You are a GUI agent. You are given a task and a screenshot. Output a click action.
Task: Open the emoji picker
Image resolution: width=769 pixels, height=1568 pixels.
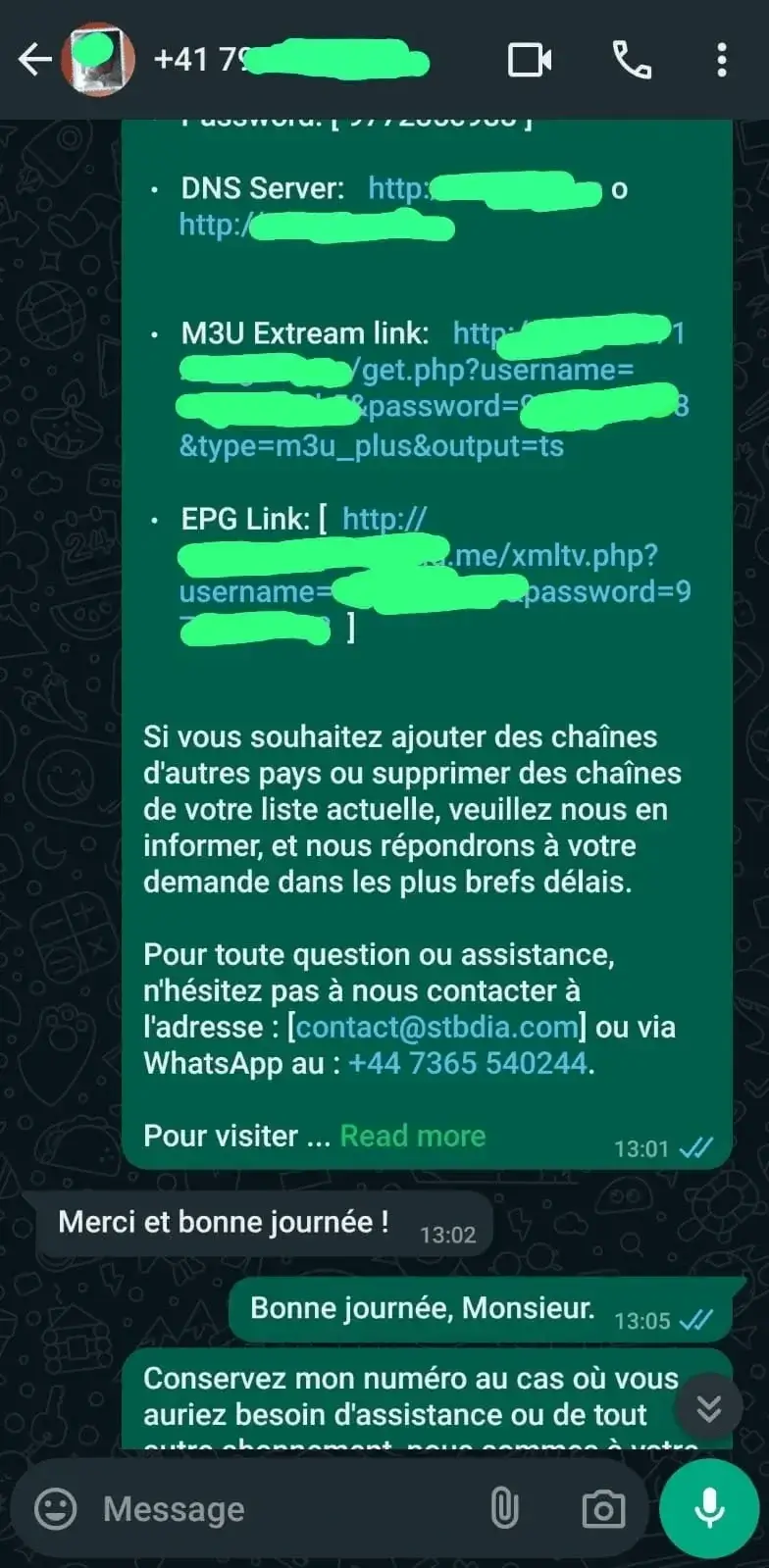click(55, 1508)
